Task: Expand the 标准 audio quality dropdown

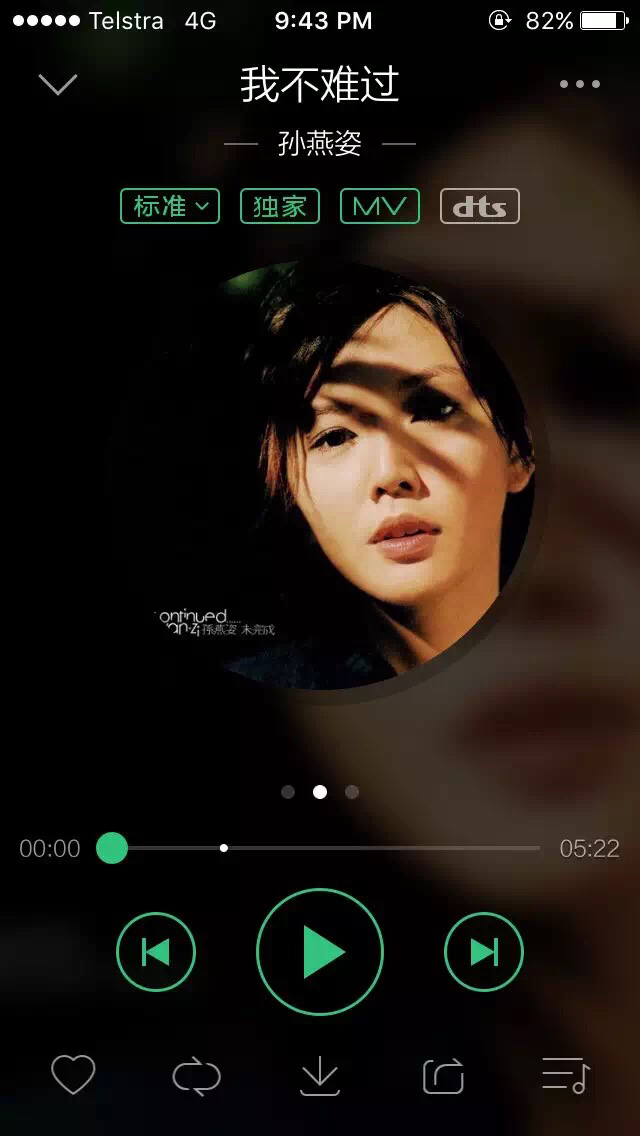Action: click(x=170, y=206)
